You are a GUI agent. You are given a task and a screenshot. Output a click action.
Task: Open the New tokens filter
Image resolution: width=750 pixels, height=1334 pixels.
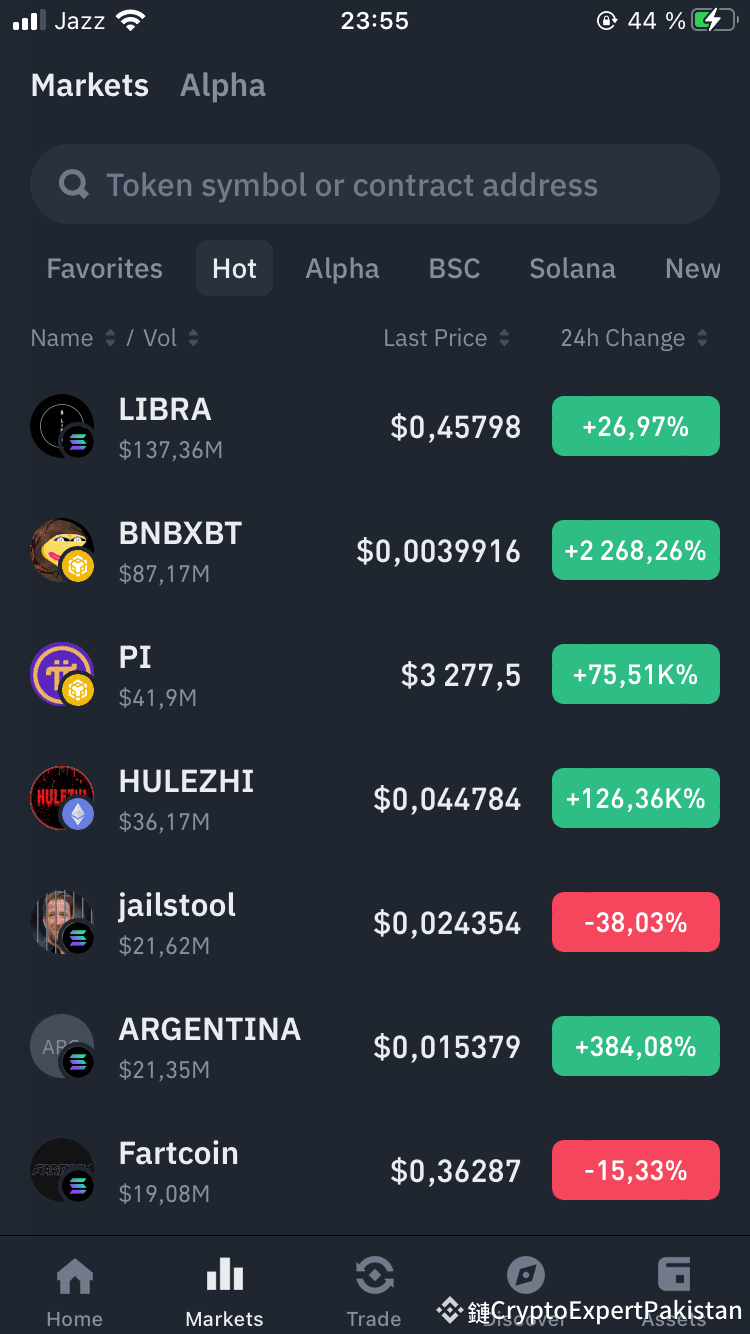pyautogui.click(x=692, y=268)
